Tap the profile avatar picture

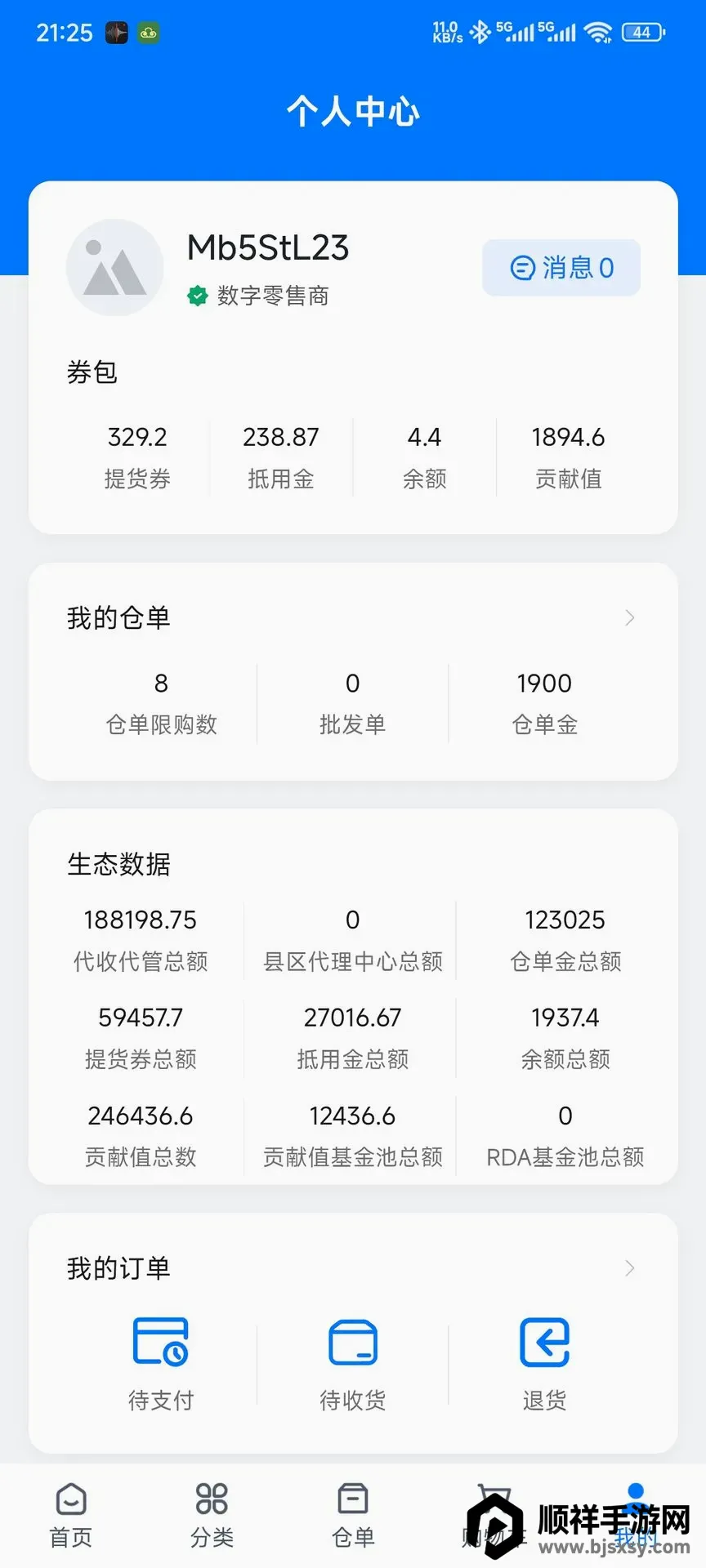pyautogui.click(x=115, y=268)
